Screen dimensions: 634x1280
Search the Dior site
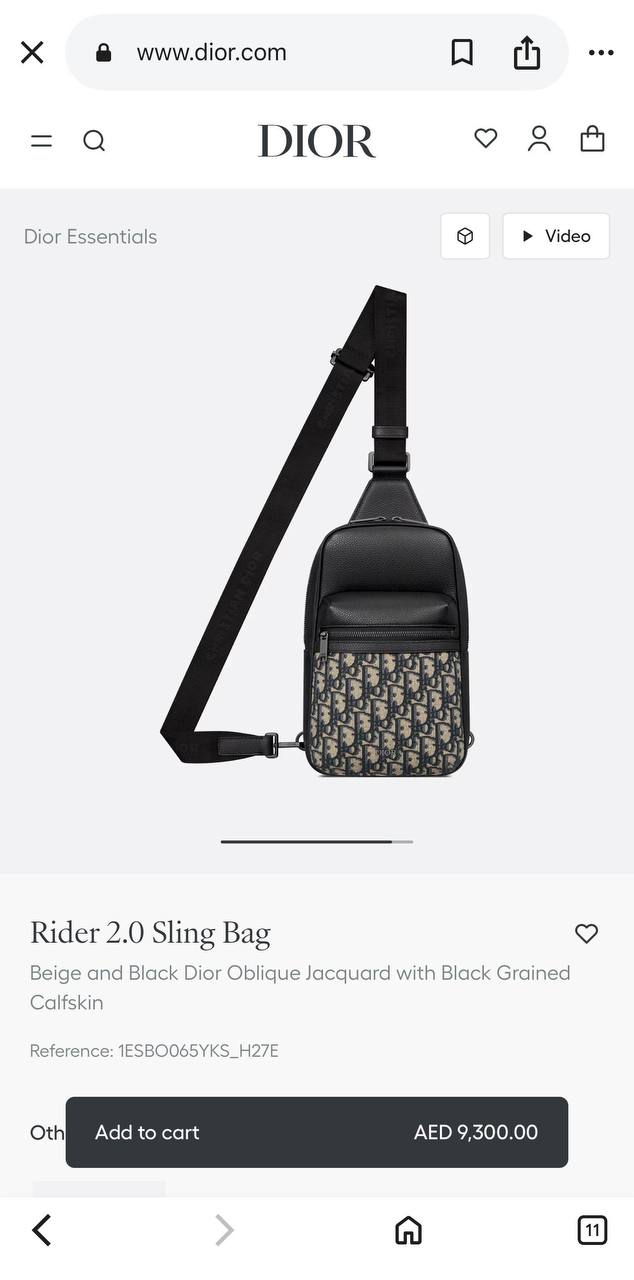click(94, 141)
